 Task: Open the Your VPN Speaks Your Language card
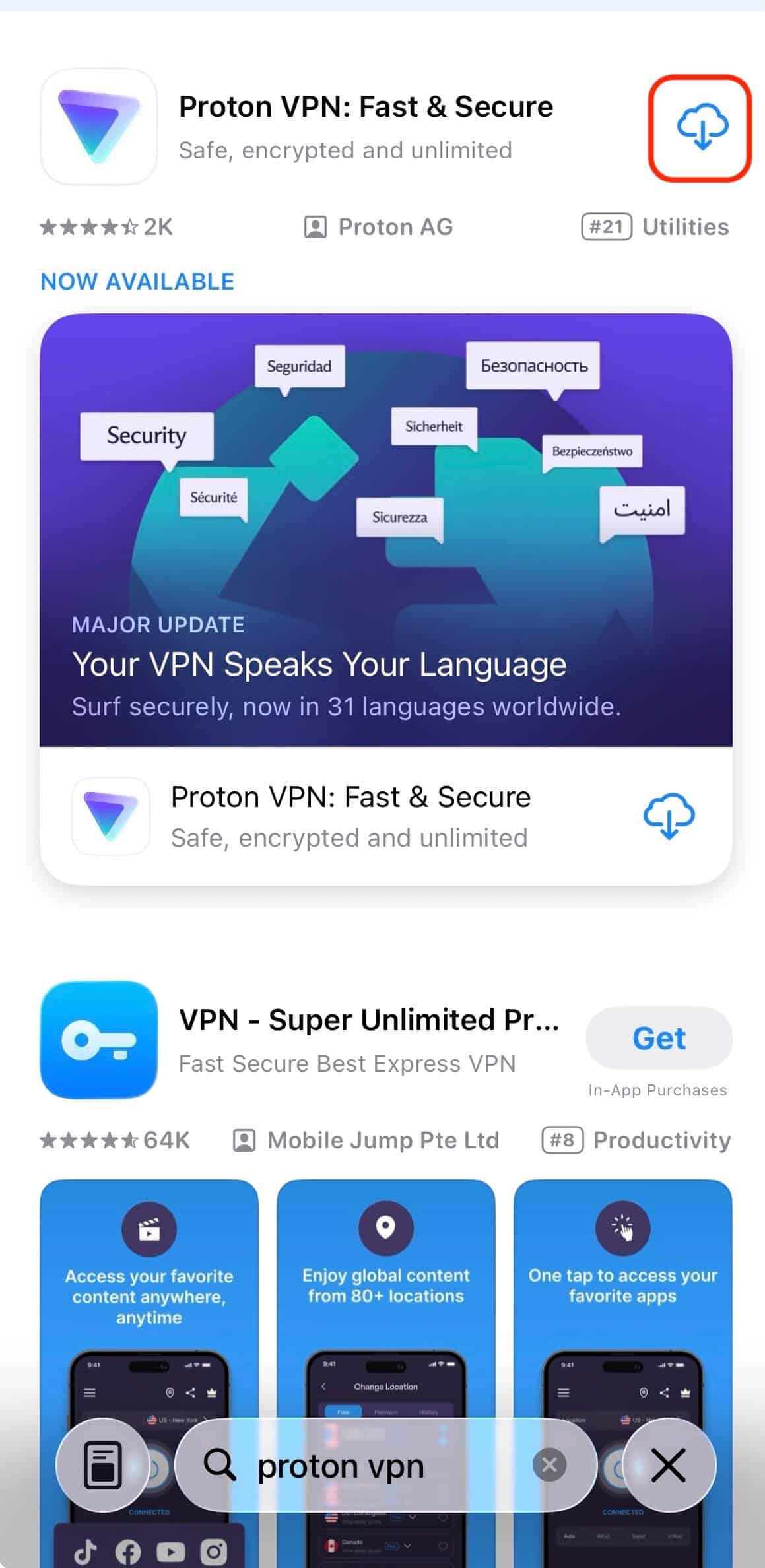(x=385, y=530)
